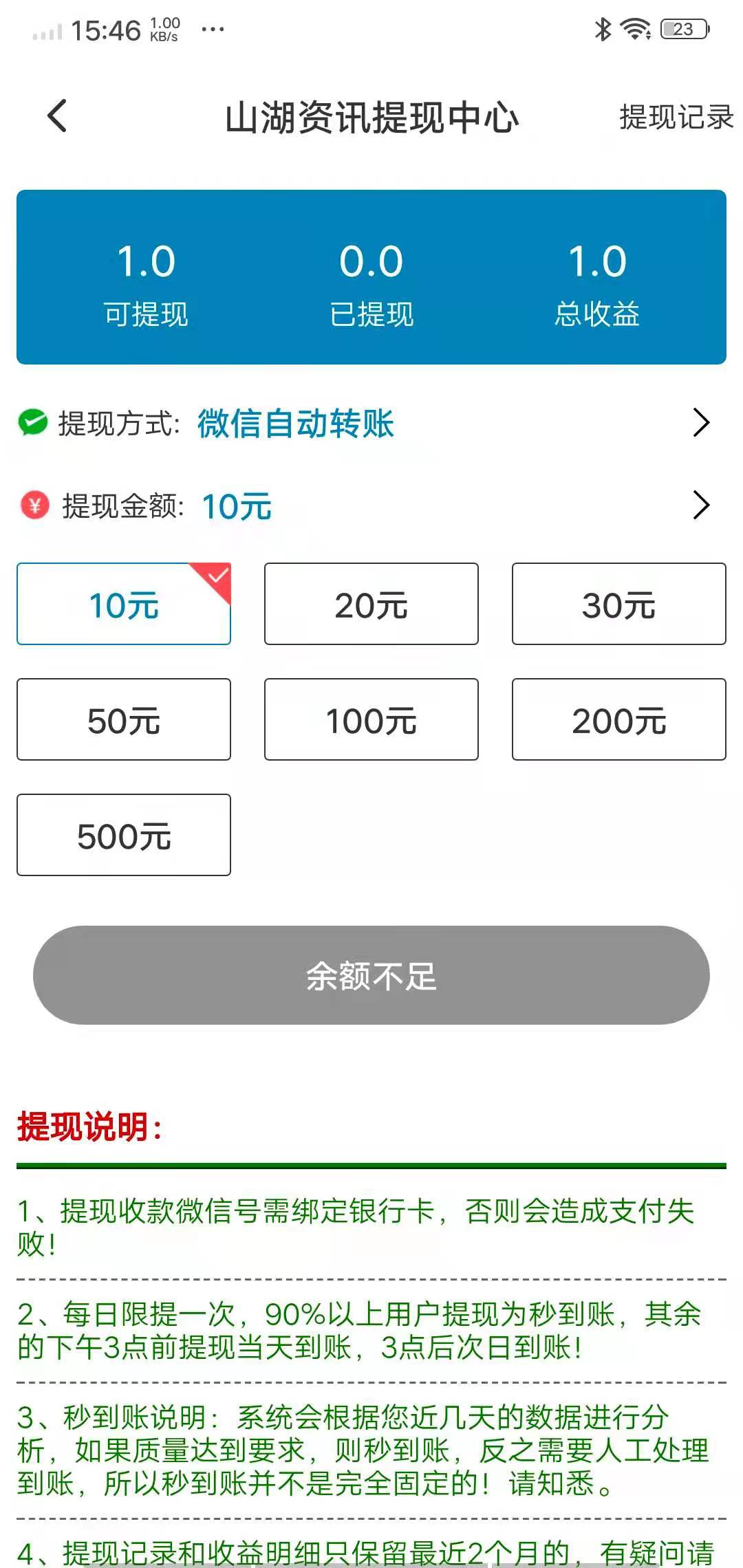743x1568 pixels.
Task: Select the 50元 amount option
Action: (x=123, y=719)
